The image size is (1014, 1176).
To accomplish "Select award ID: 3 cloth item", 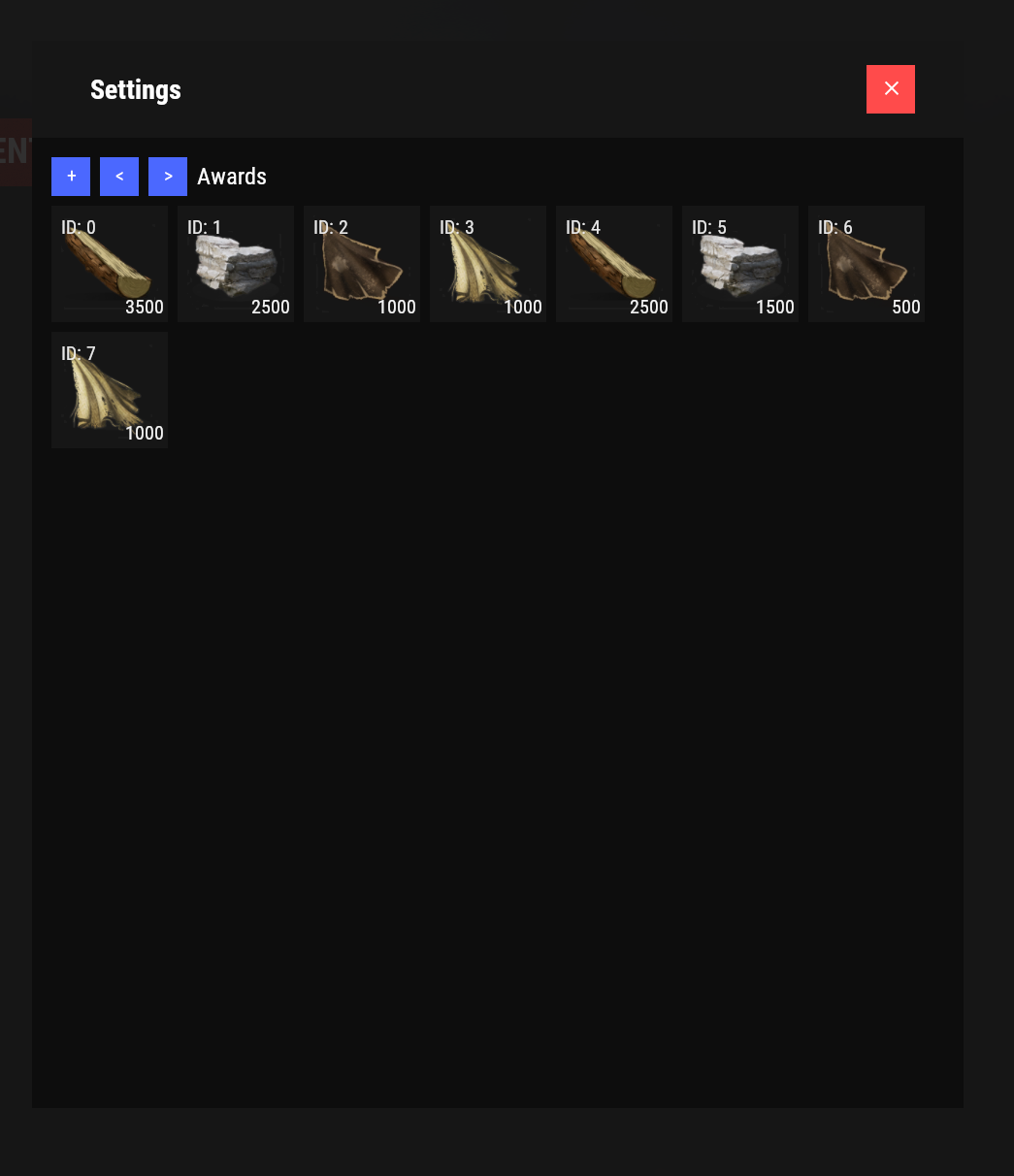I will click(488, 264).
